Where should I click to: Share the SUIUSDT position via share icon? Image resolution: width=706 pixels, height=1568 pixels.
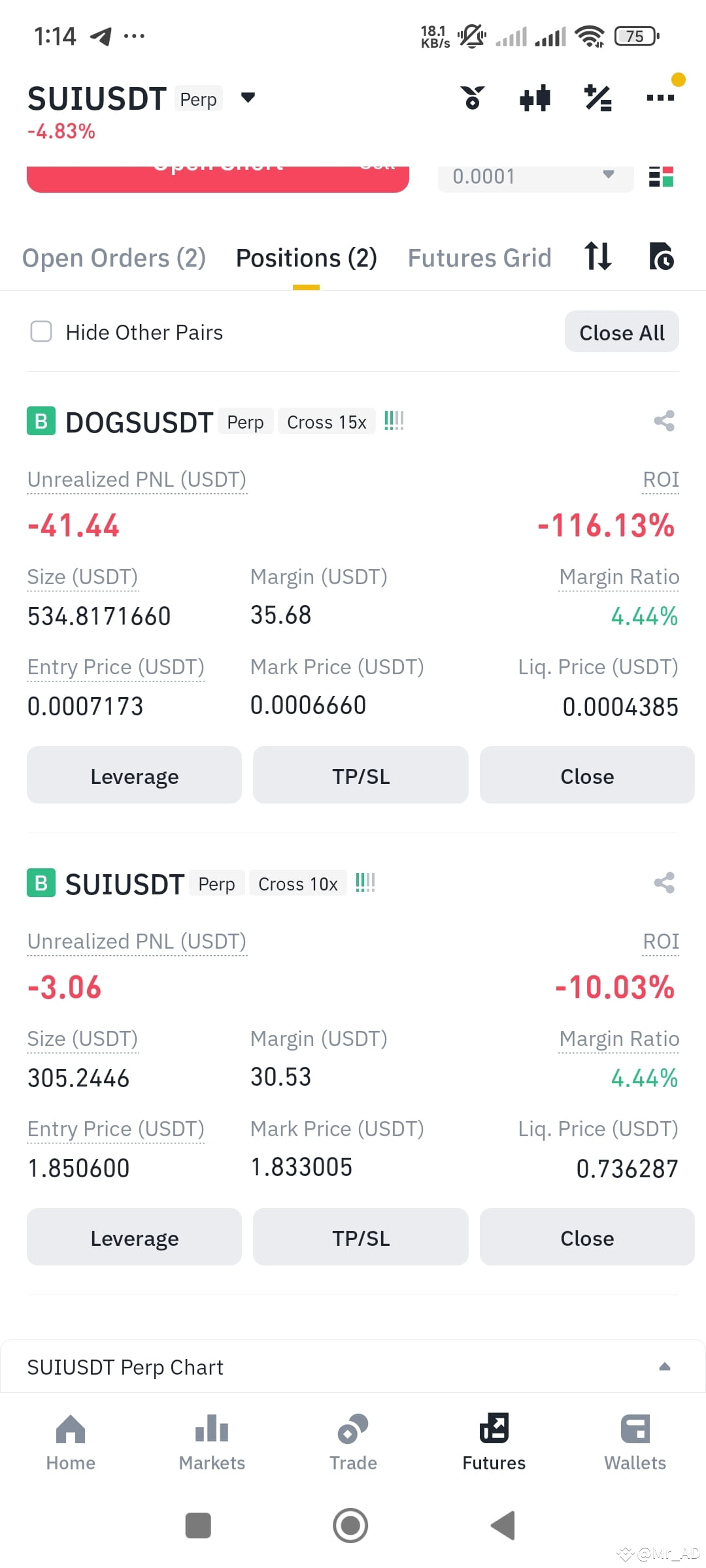[664, 883]
